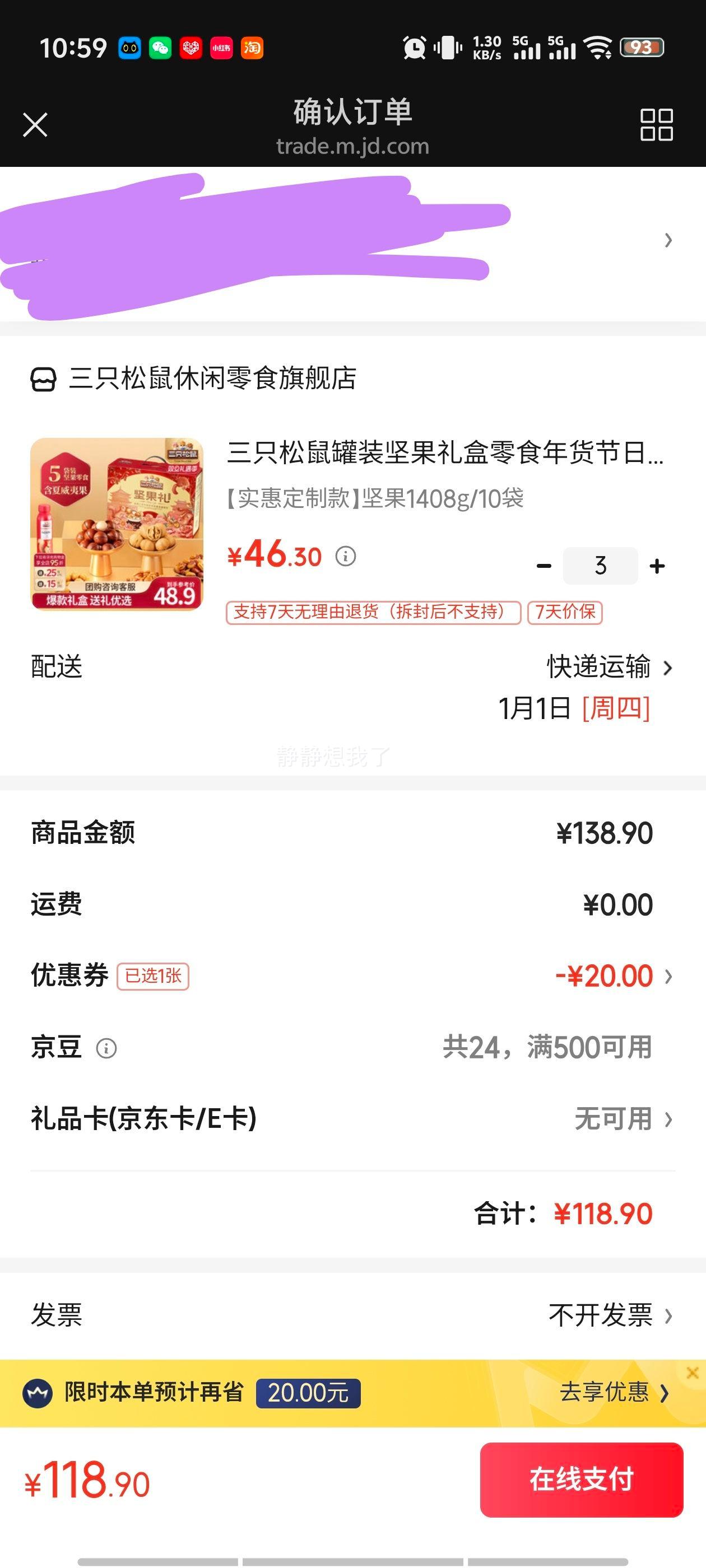Click the info icon next to 京豆

point(106,1048)
